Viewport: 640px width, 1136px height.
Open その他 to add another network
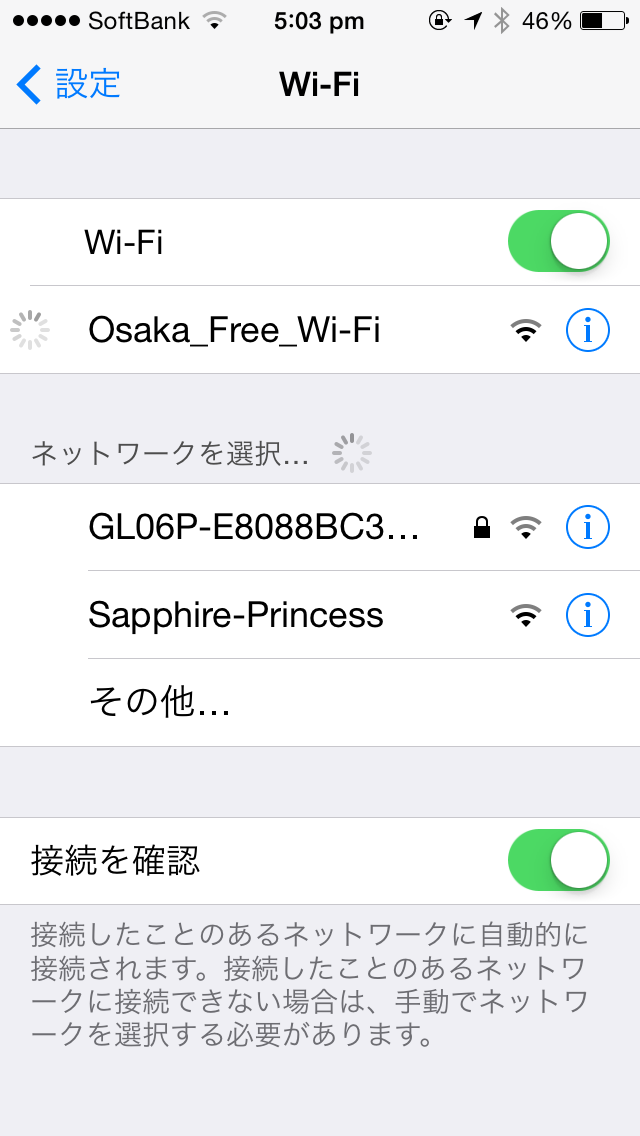click(160, 703)
